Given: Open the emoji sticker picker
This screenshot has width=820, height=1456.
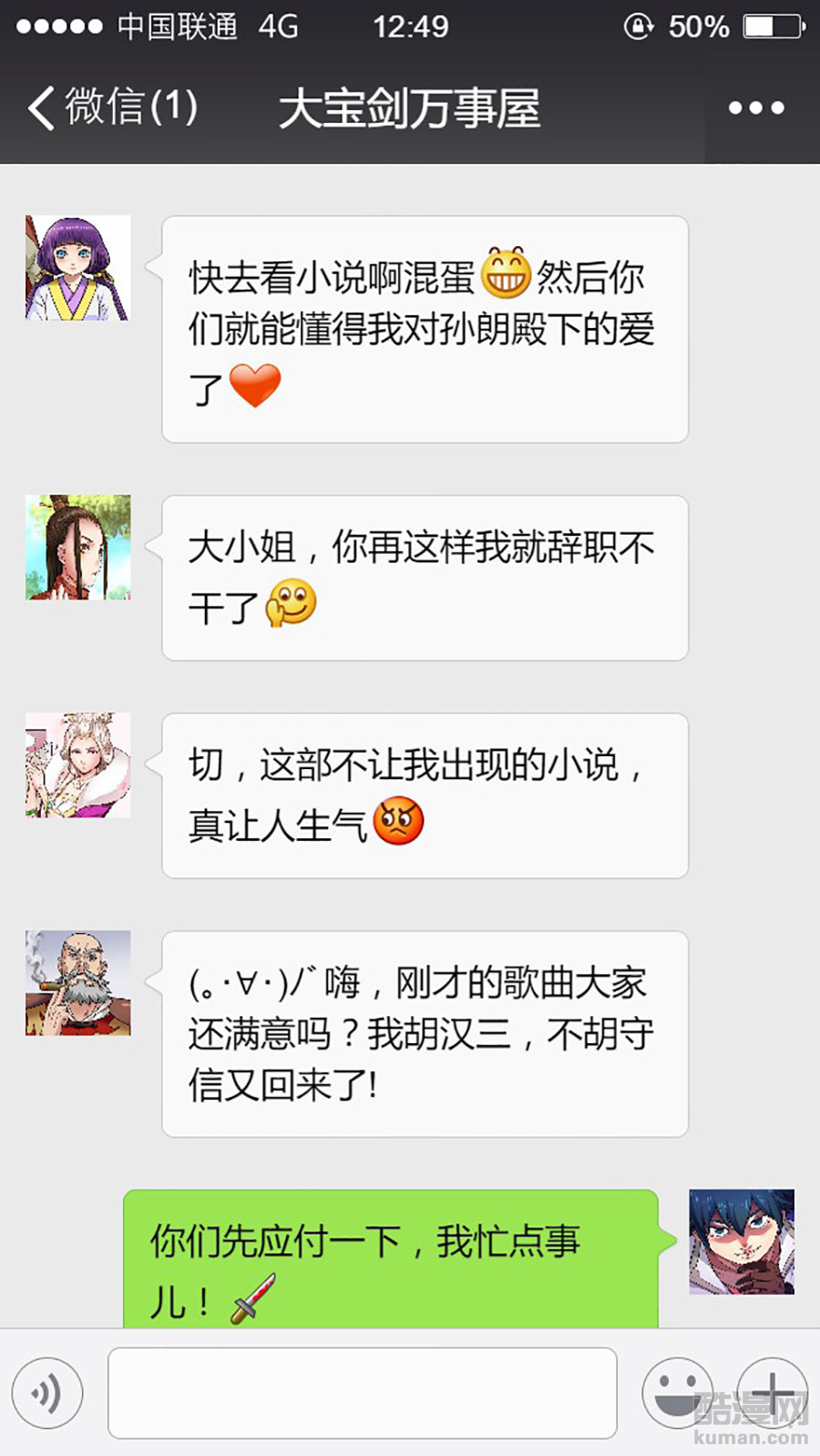Looking at the screenshot, I should point(677,1393).
